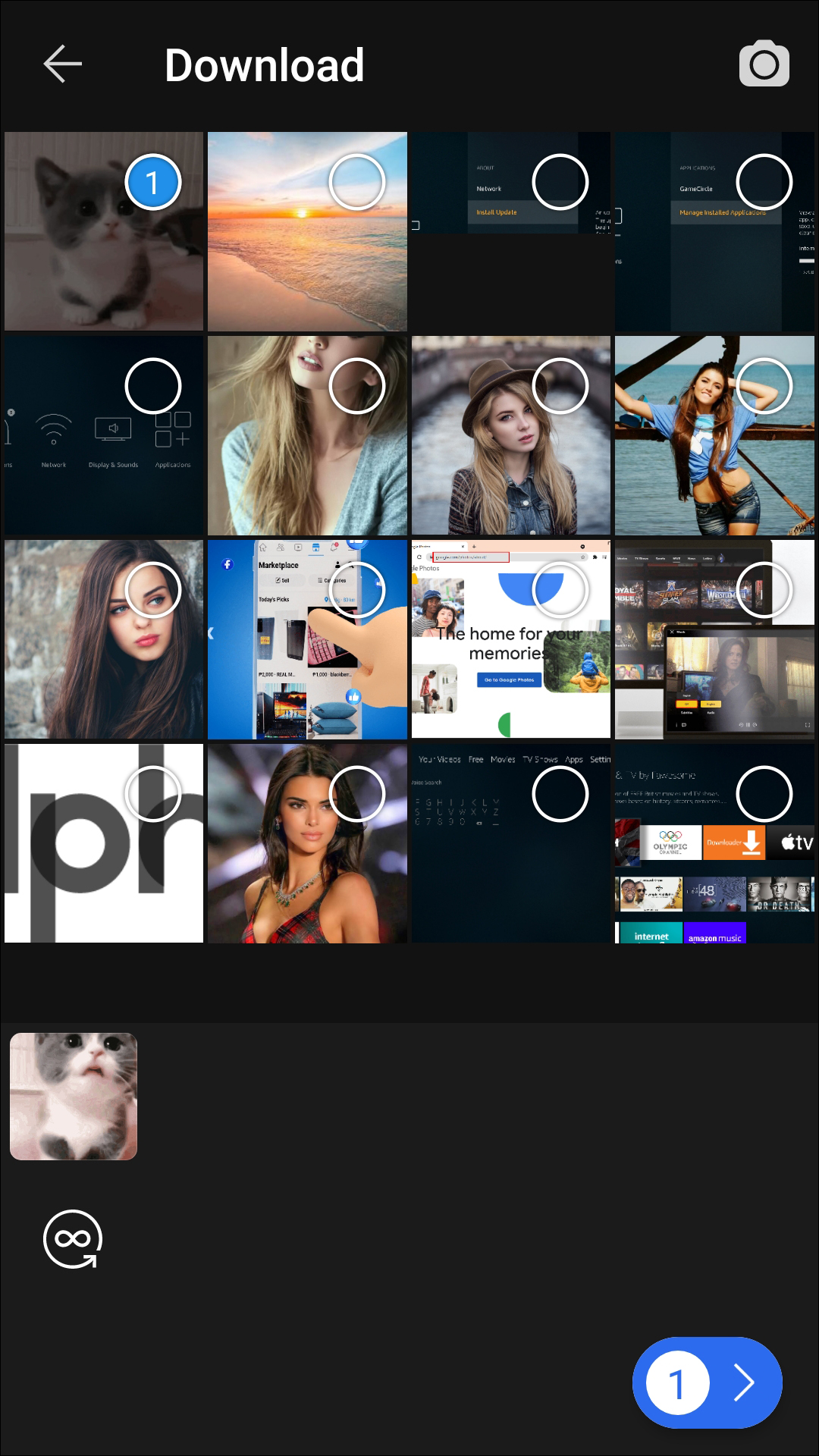Select the woman in blue shirt photo

tap(764, 386)
